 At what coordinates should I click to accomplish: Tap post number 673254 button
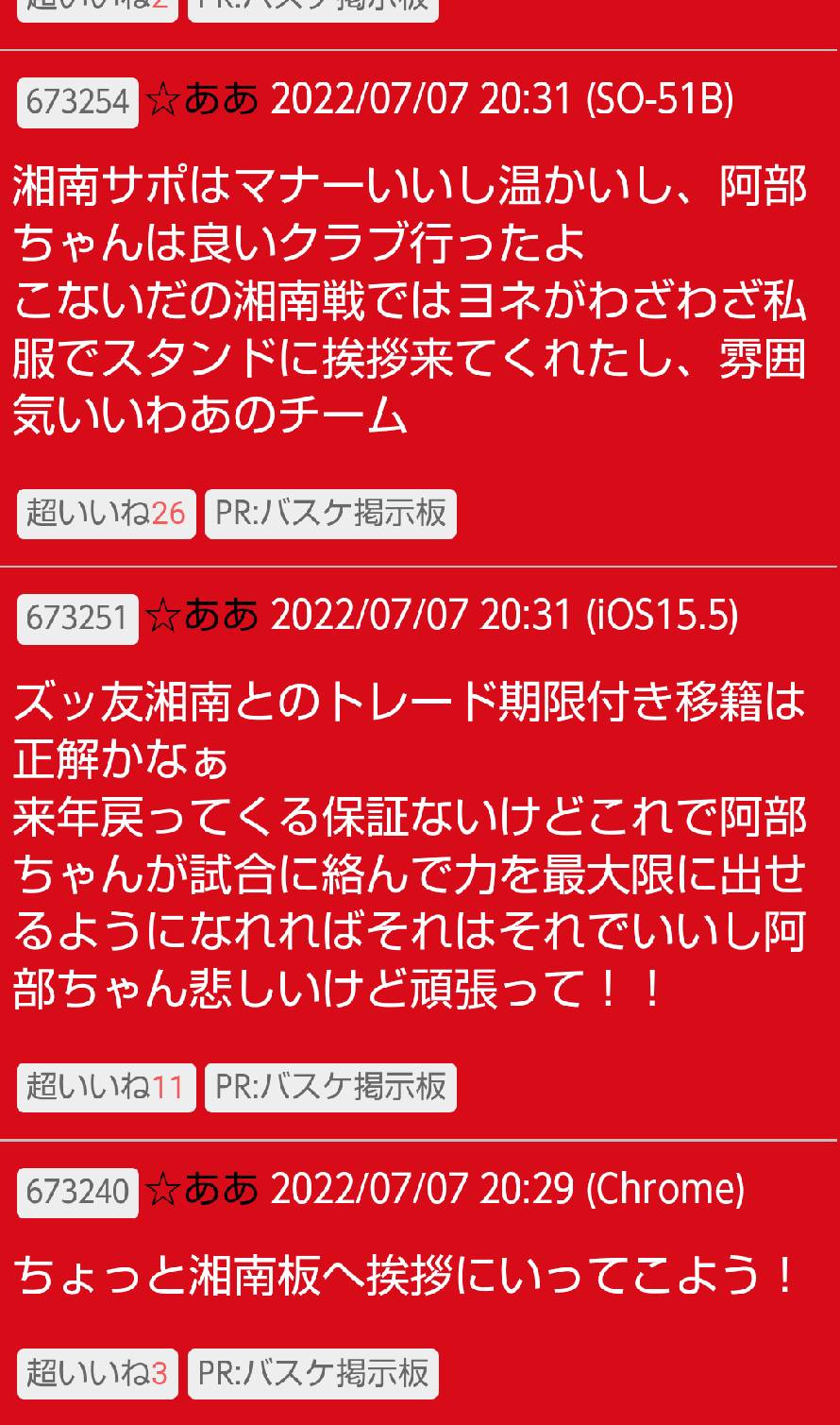click(77, 102)
